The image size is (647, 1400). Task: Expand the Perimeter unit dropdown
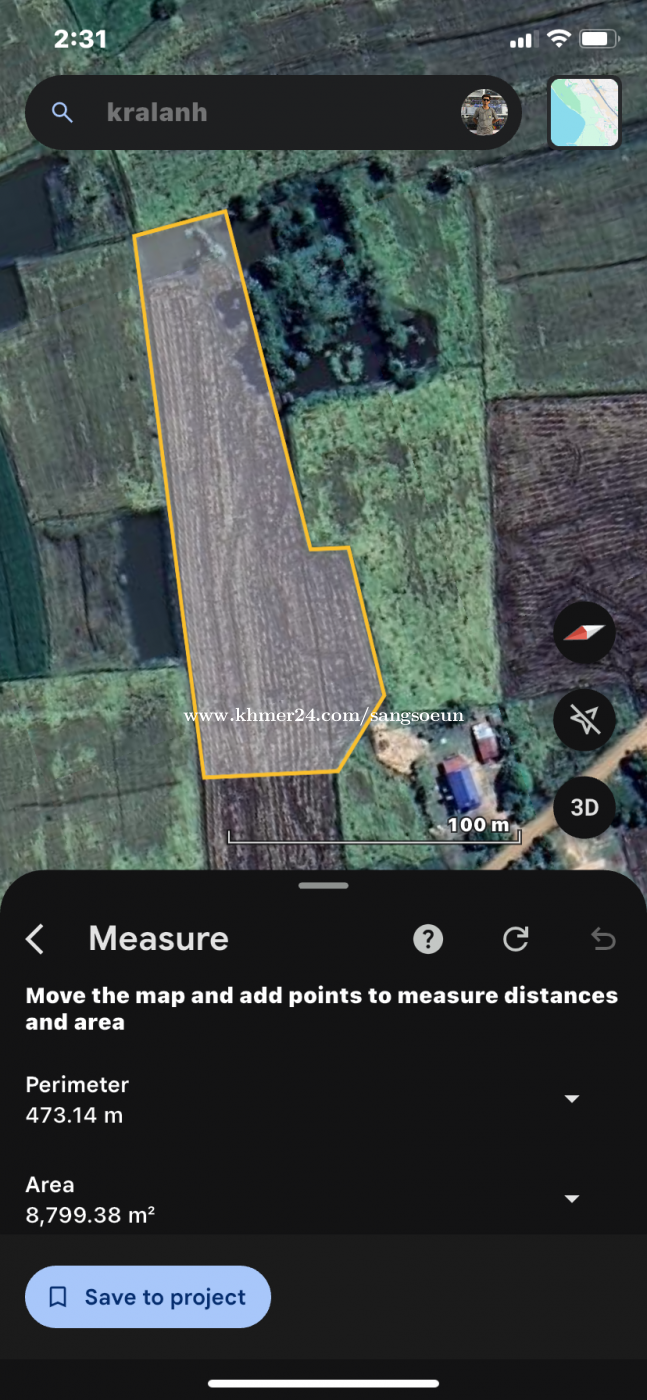[x=572, y=1099]
